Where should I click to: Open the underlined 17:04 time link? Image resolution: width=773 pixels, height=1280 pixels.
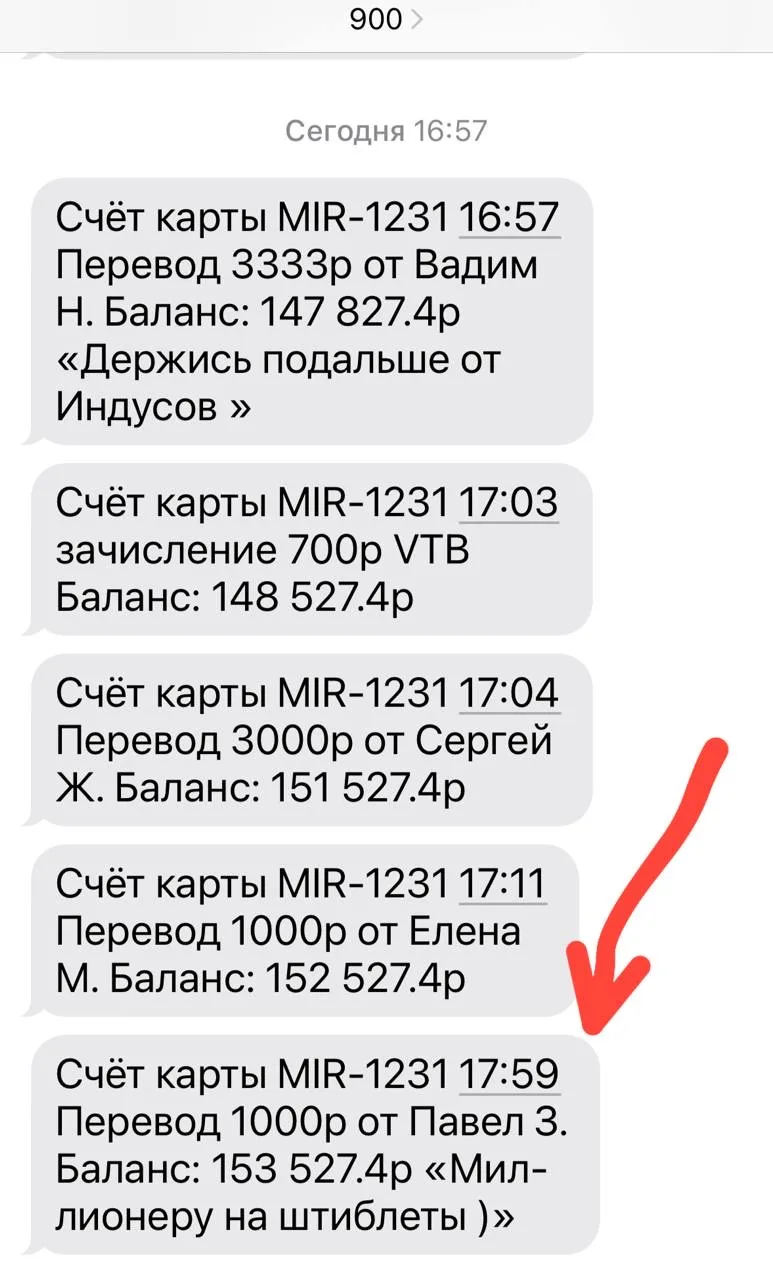coord(509,693)
